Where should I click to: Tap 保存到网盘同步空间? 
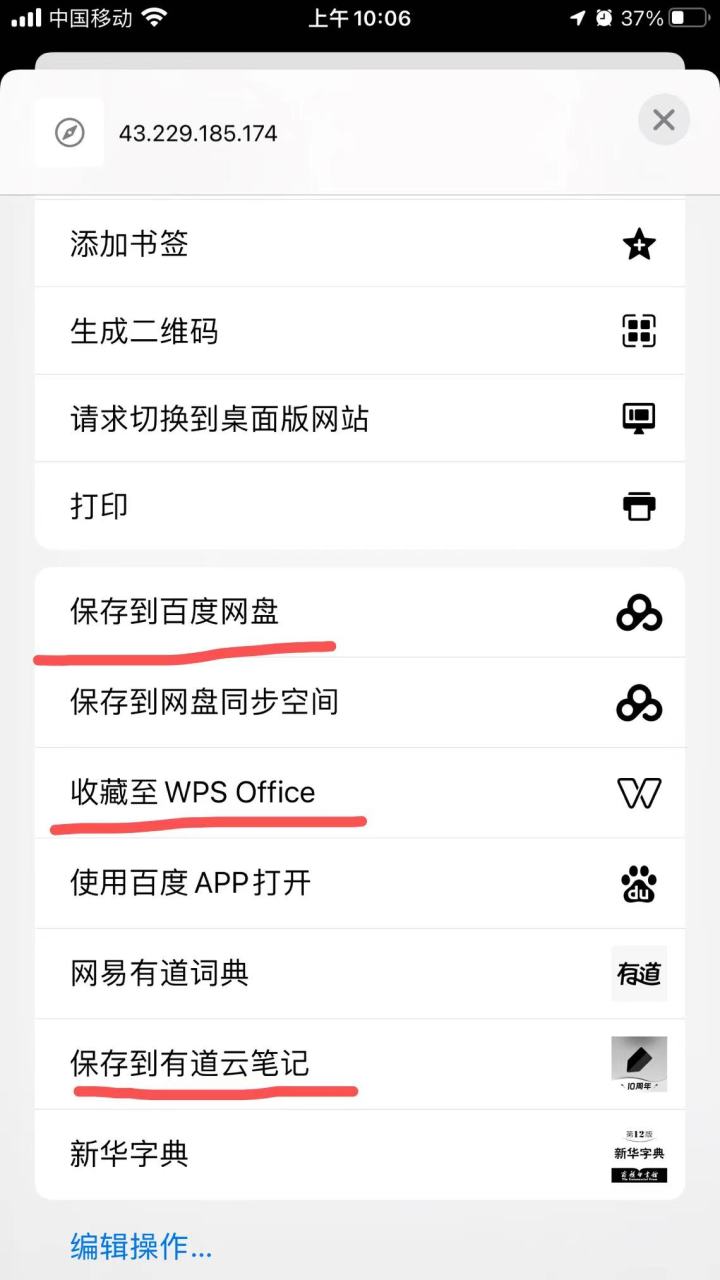(x=360, y=702)
